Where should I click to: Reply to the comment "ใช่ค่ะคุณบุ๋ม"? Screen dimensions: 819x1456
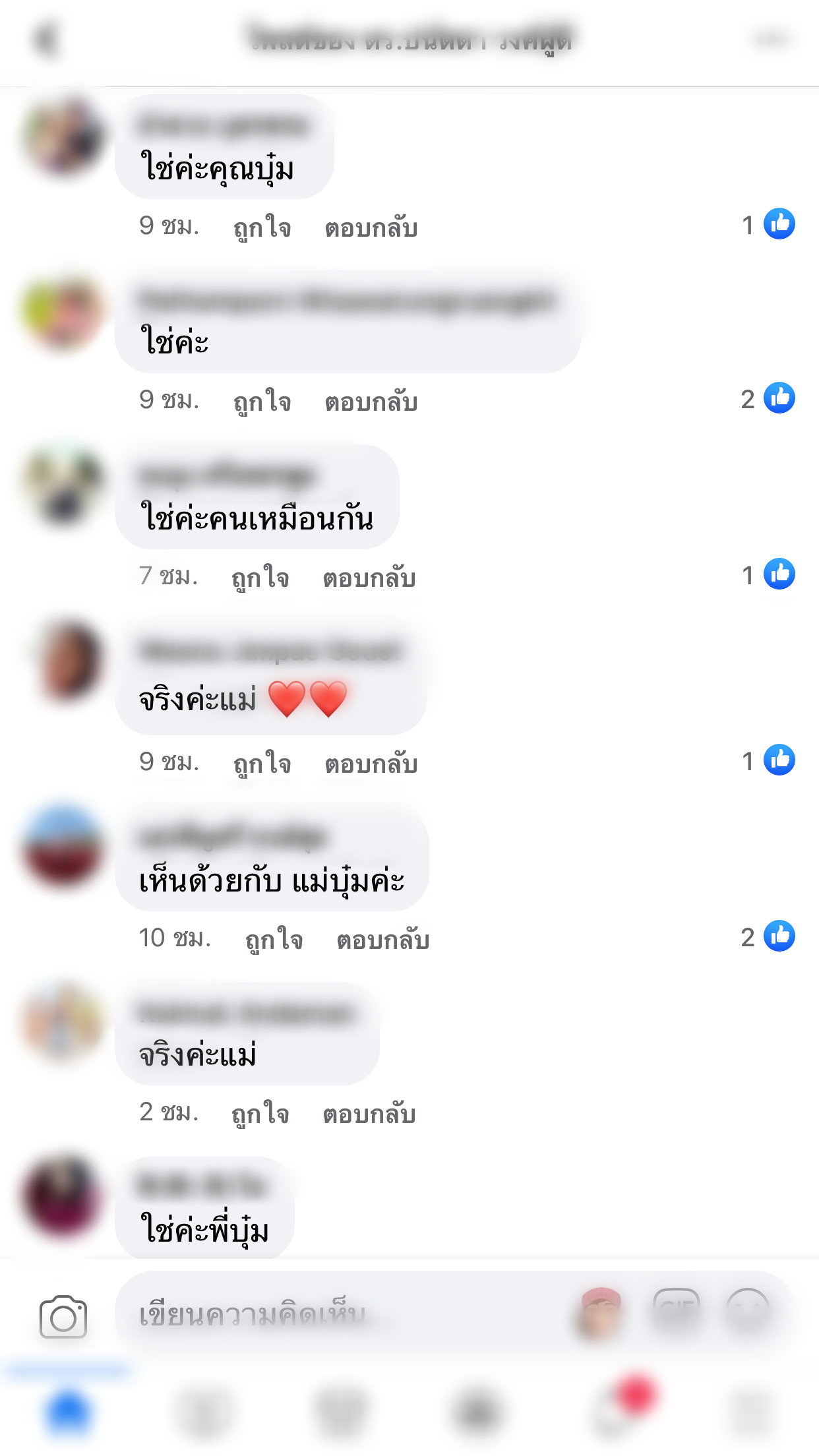tap(371, 228)
